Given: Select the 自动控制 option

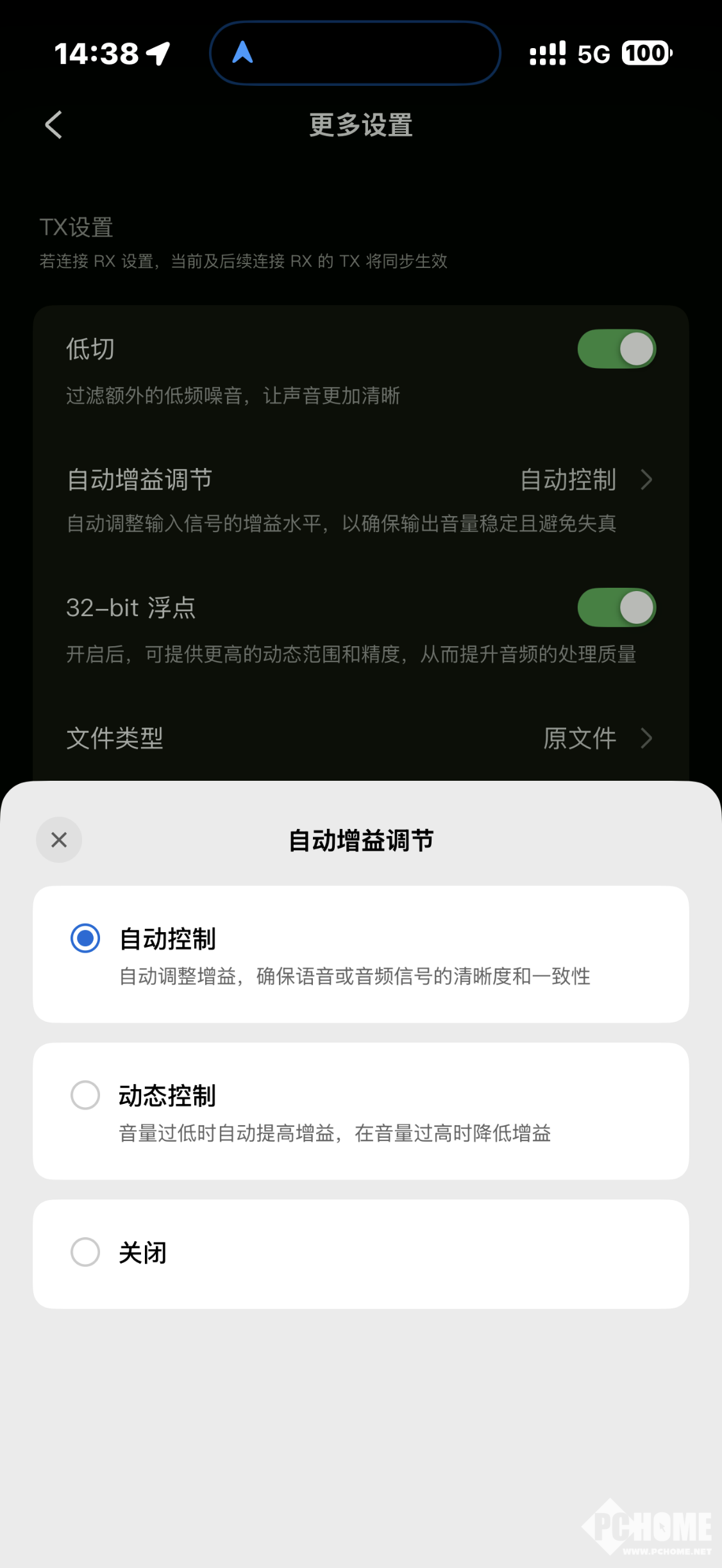Looking at the screenshot, I should pos(361,955).
